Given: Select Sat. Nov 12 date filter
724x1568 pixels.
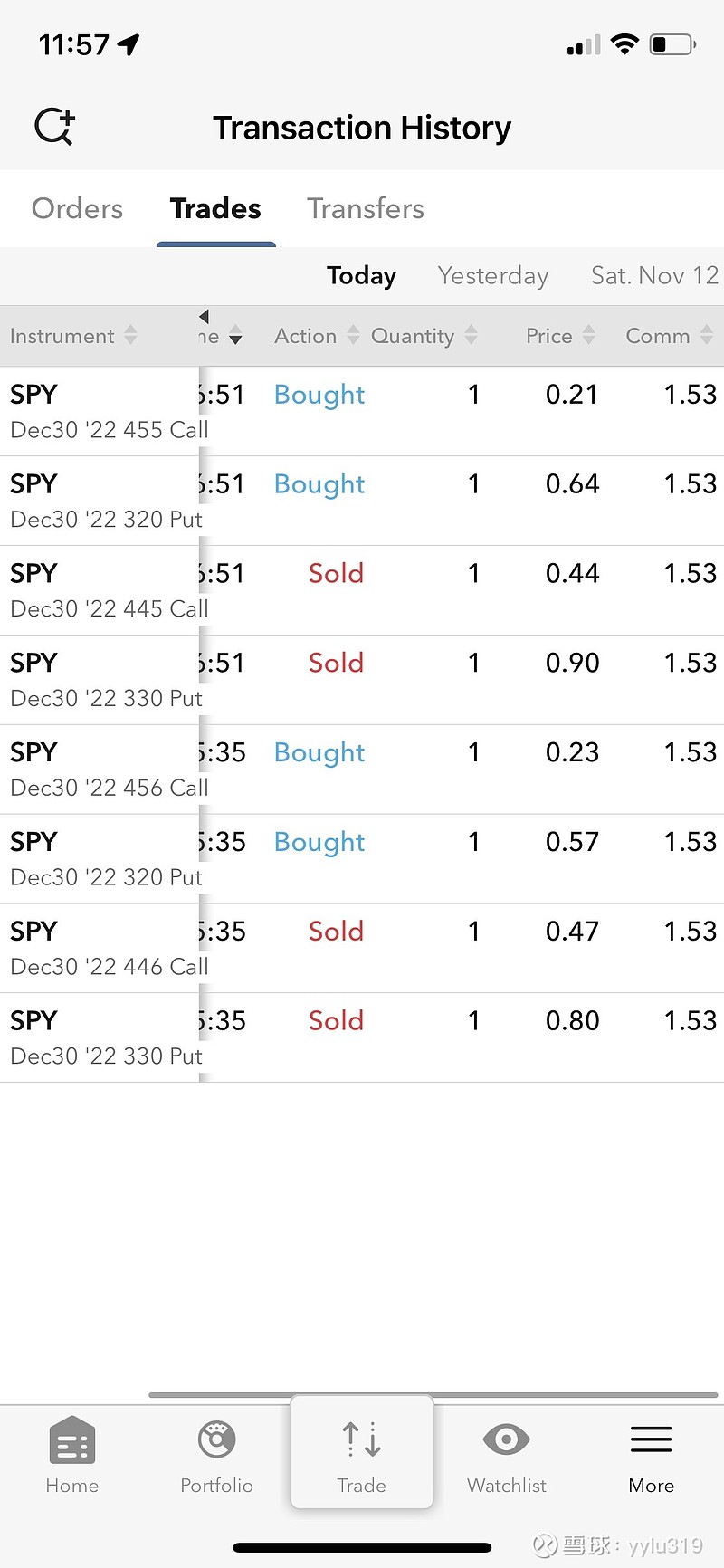Looking at the screenshot, I should pos(654,275).
